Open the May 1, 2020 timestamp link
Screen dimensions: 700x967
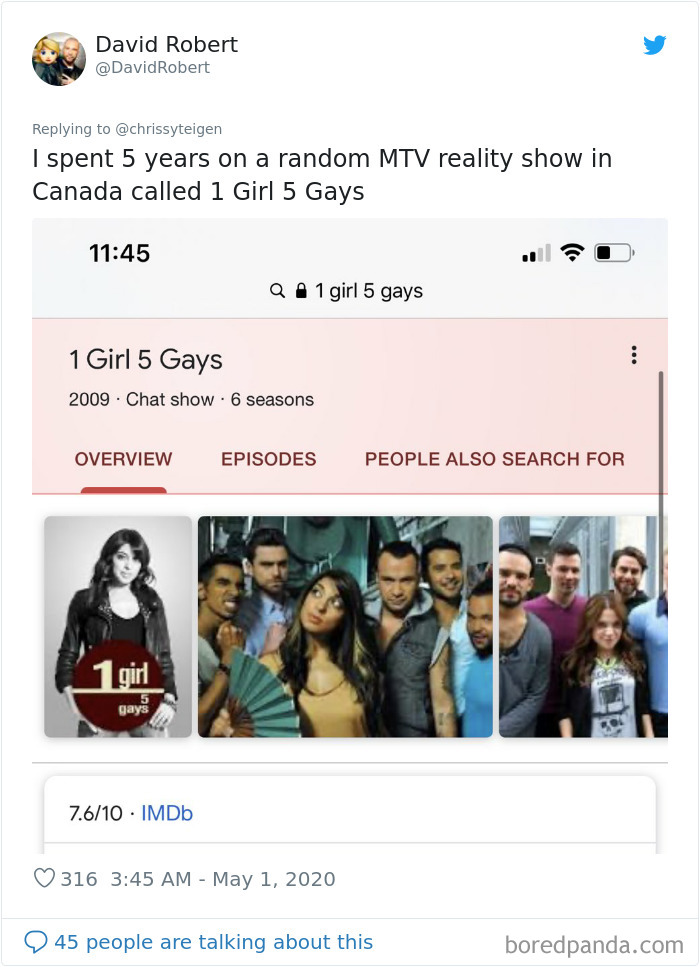pyautogui.click(x=223, y=880)
